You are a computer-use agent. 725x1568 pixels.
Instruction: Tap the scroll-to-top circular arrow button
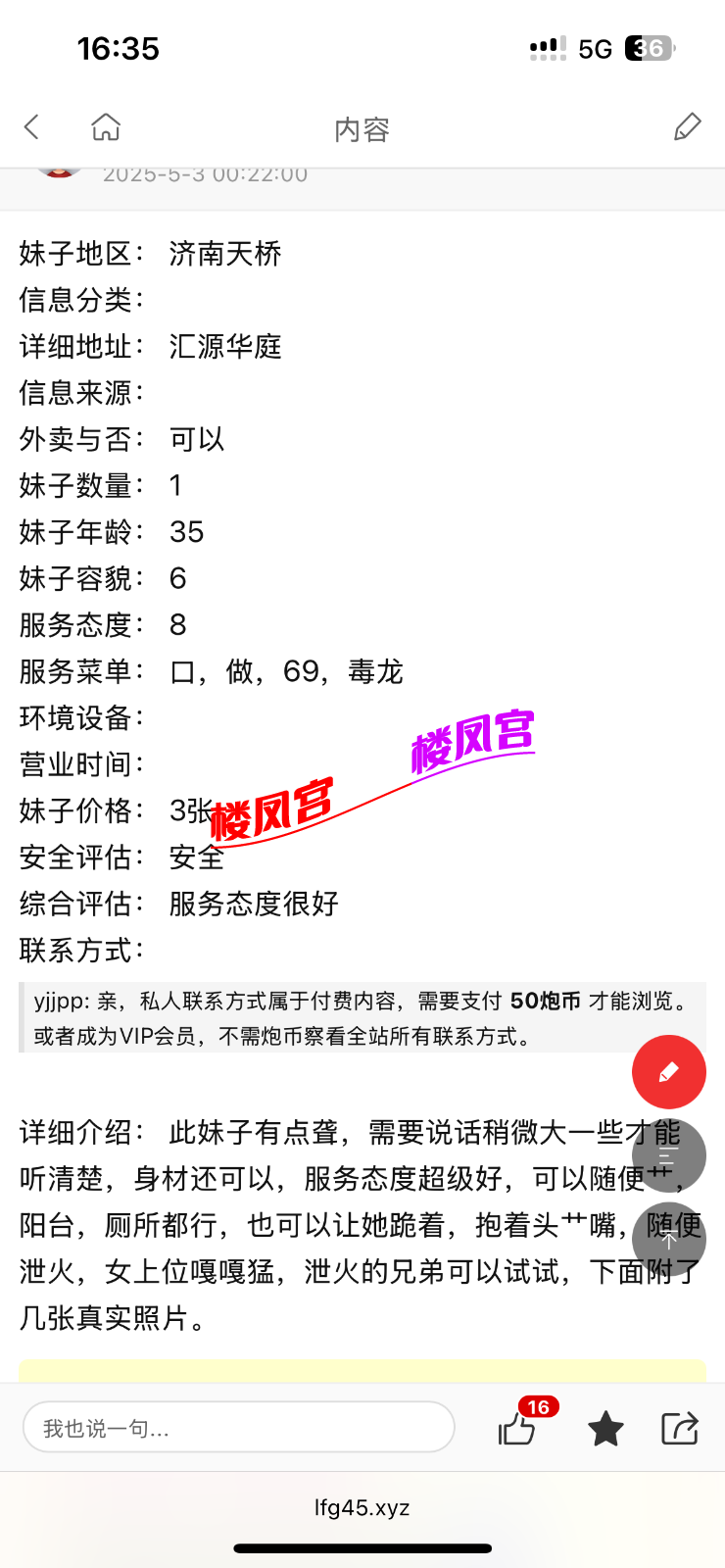668,1240
